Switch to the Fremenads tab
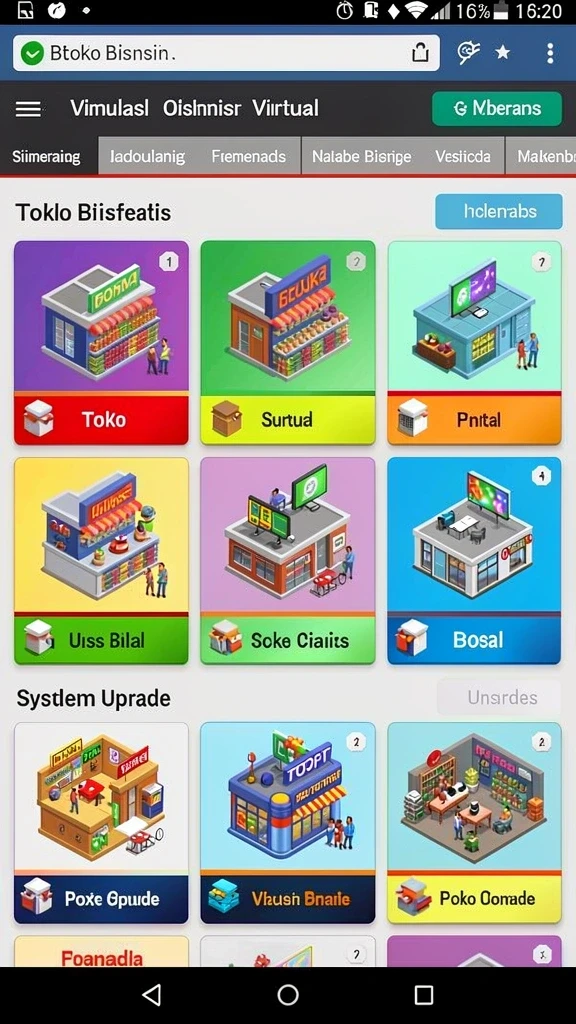 pos(249,156)
